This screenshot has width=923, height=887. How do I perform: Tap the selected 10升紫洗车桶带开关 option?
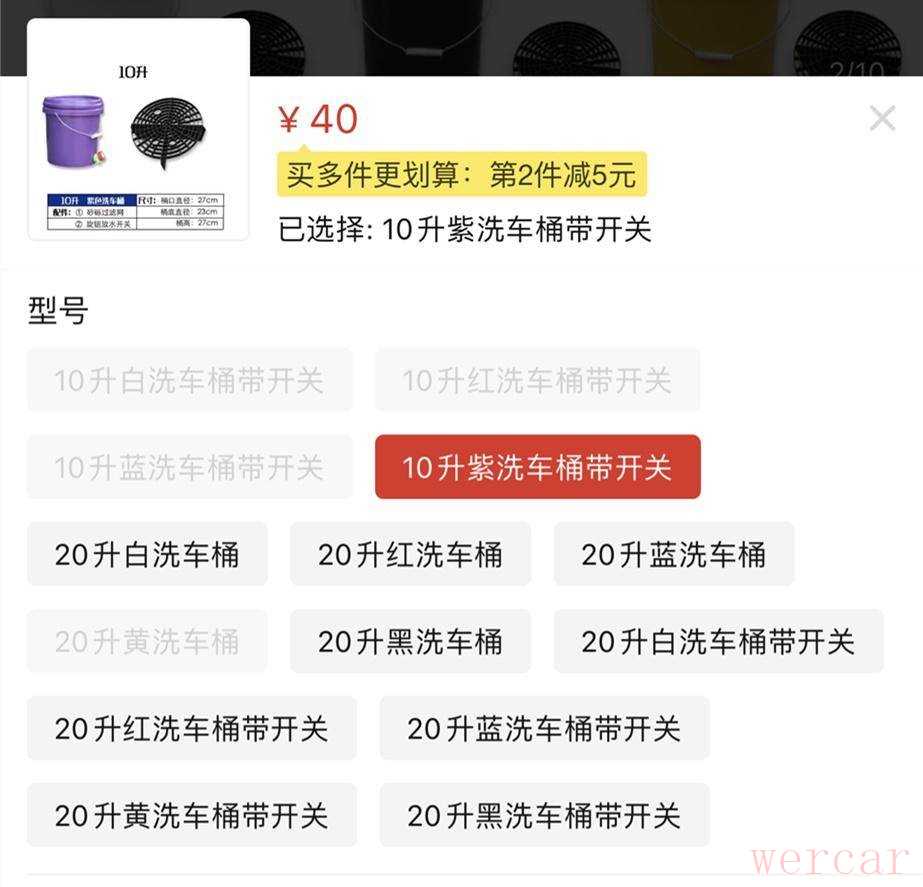[537, 467]
